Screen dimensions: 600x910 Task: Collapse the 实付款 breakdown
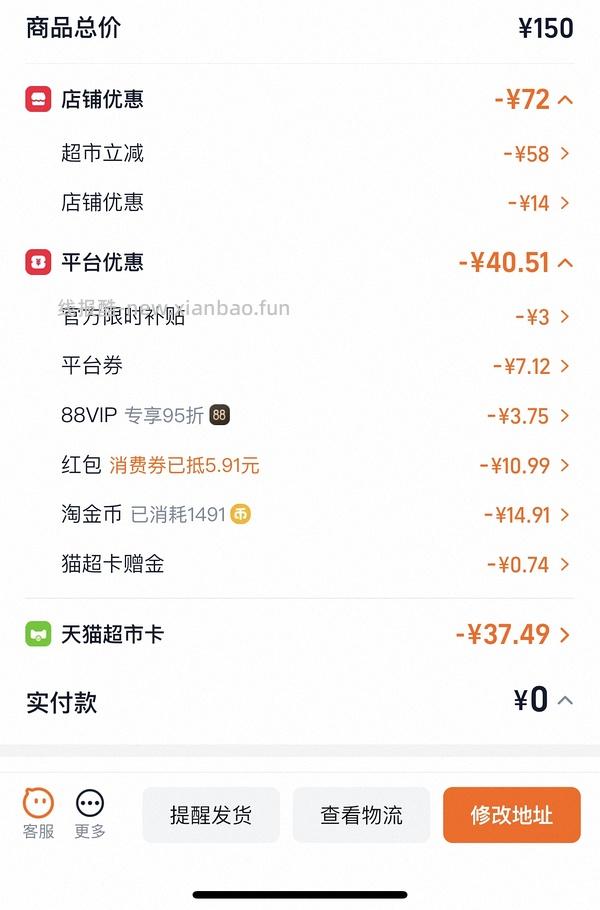(x=565, y=701)
